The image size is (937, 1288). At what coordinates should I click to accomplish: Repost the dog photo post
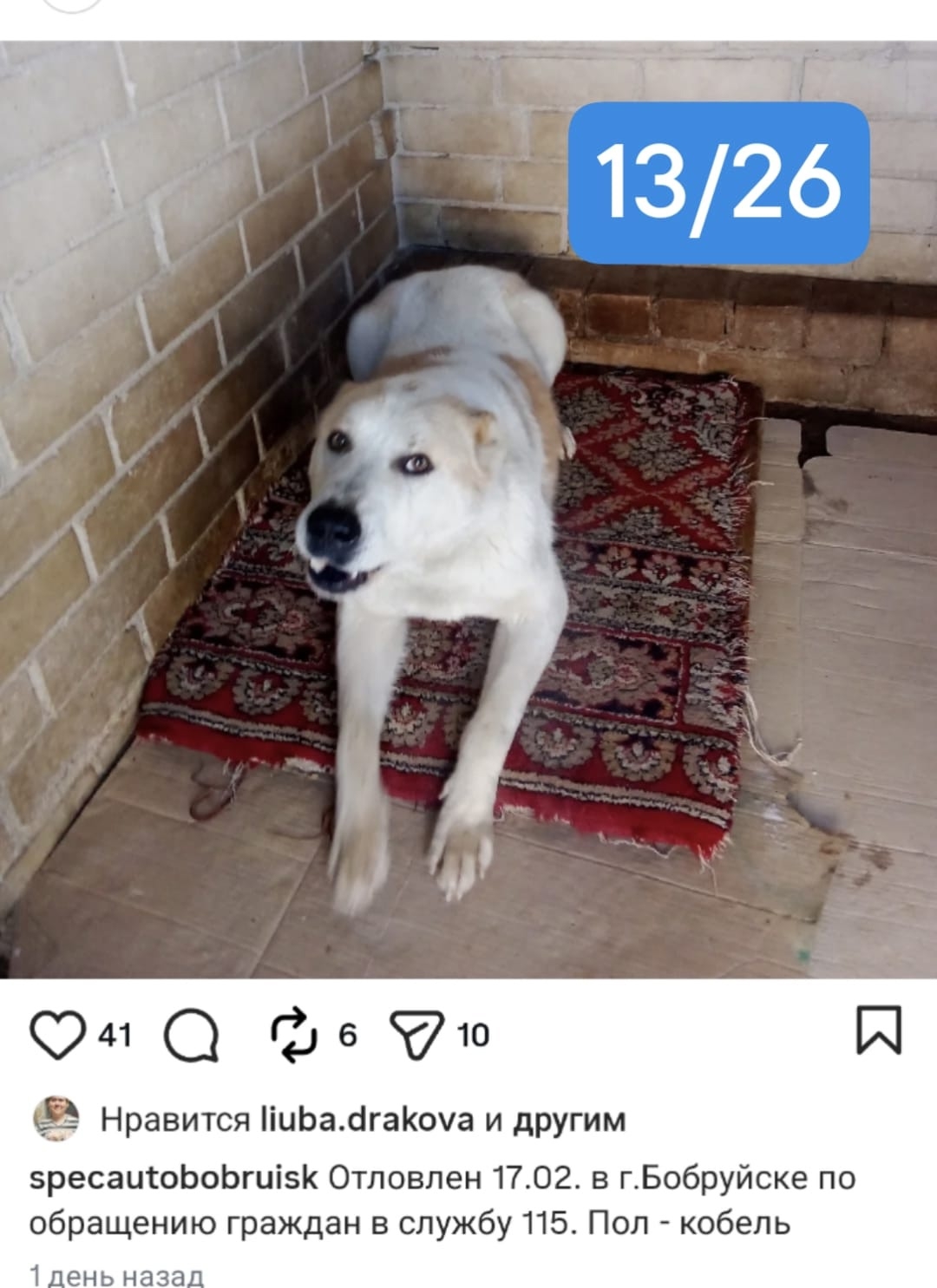(296, 1035)
